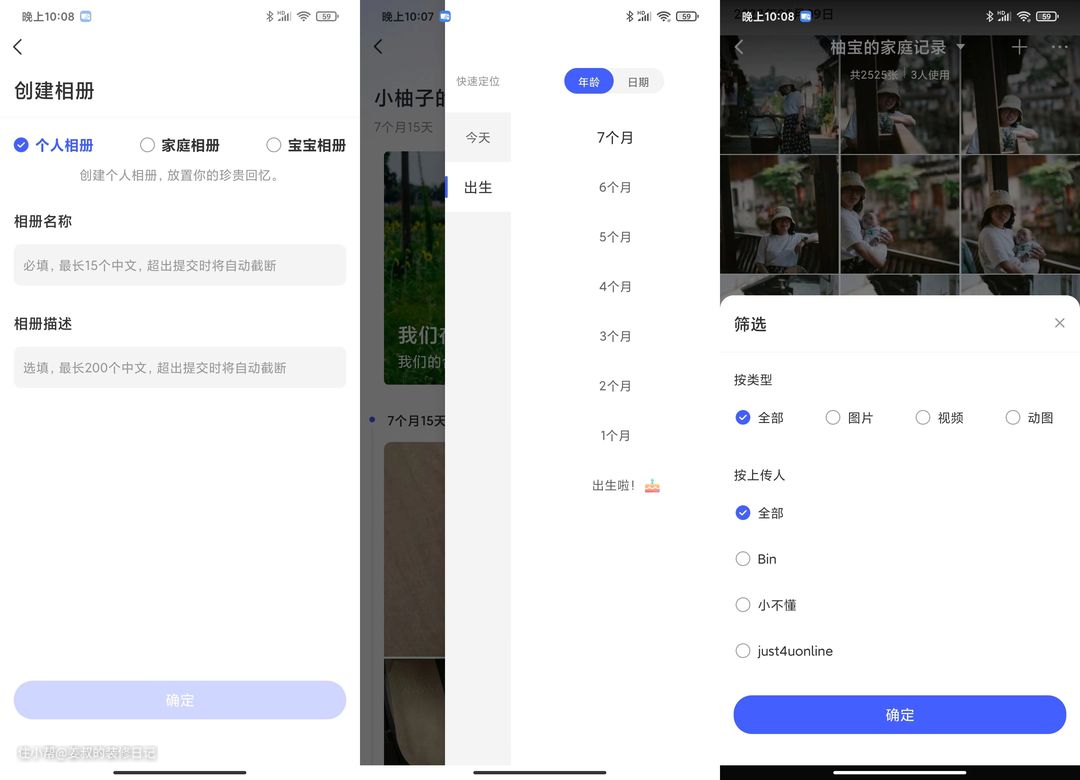Filter by type 动图

point(1029,418)
